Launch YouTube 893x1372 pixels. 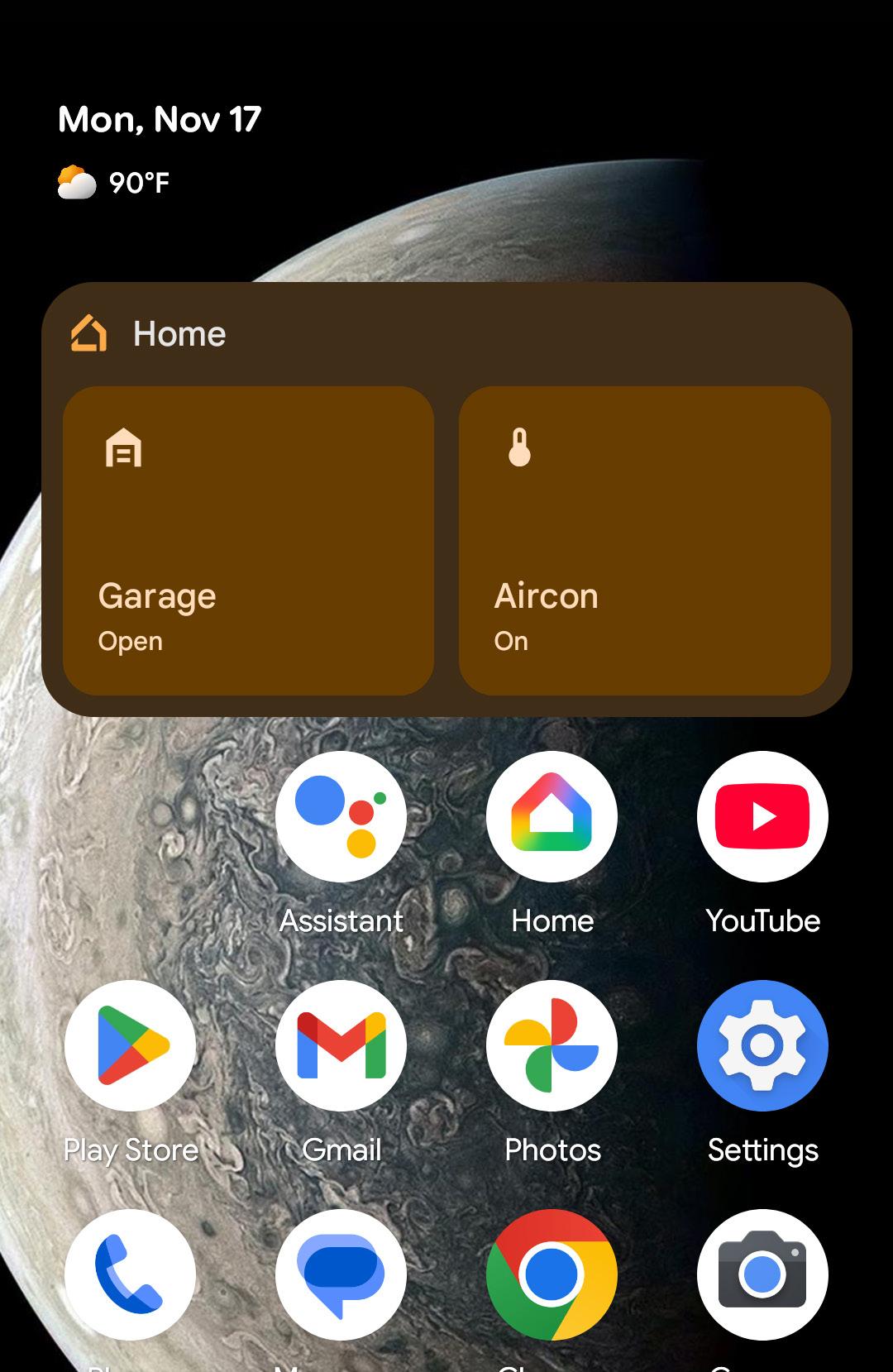coord(762,817)
